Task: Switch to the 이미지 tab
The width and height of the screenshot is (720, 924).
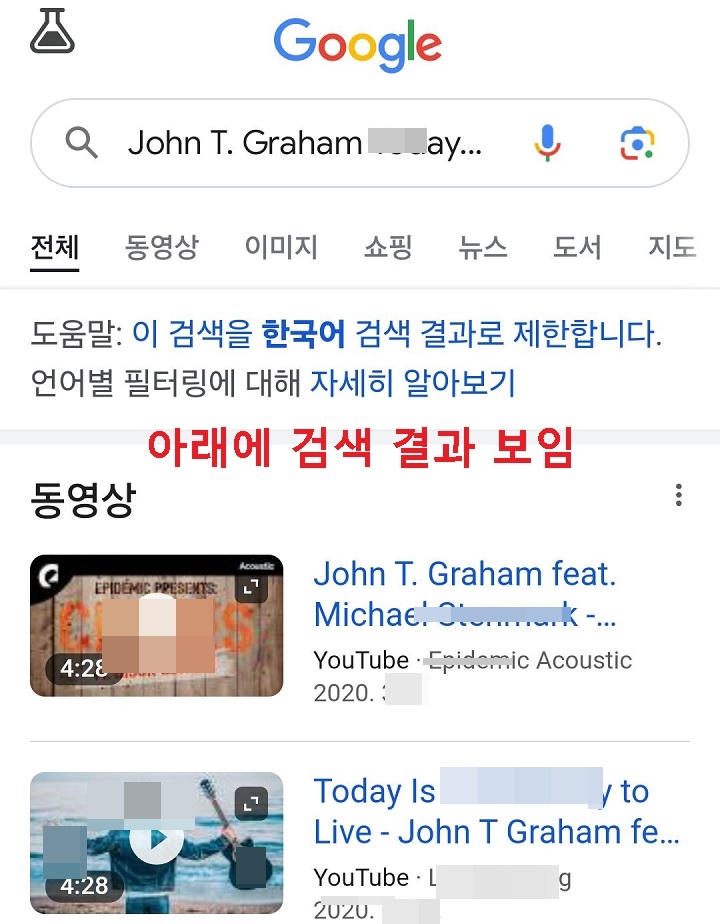Action: (280, 247)
